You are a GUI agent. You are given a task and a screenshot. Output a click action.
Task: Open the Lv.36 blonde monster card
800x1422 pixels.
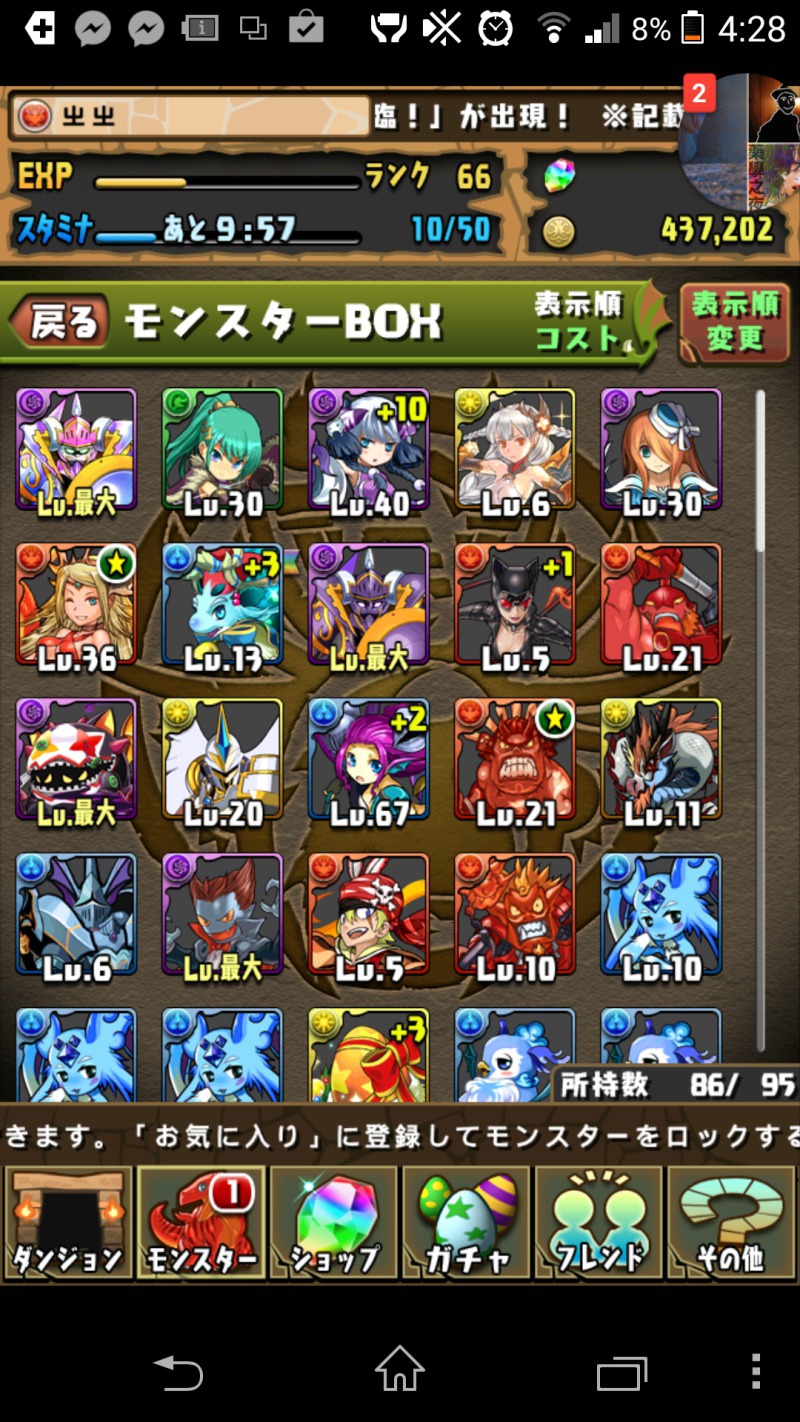pos(76,604)
